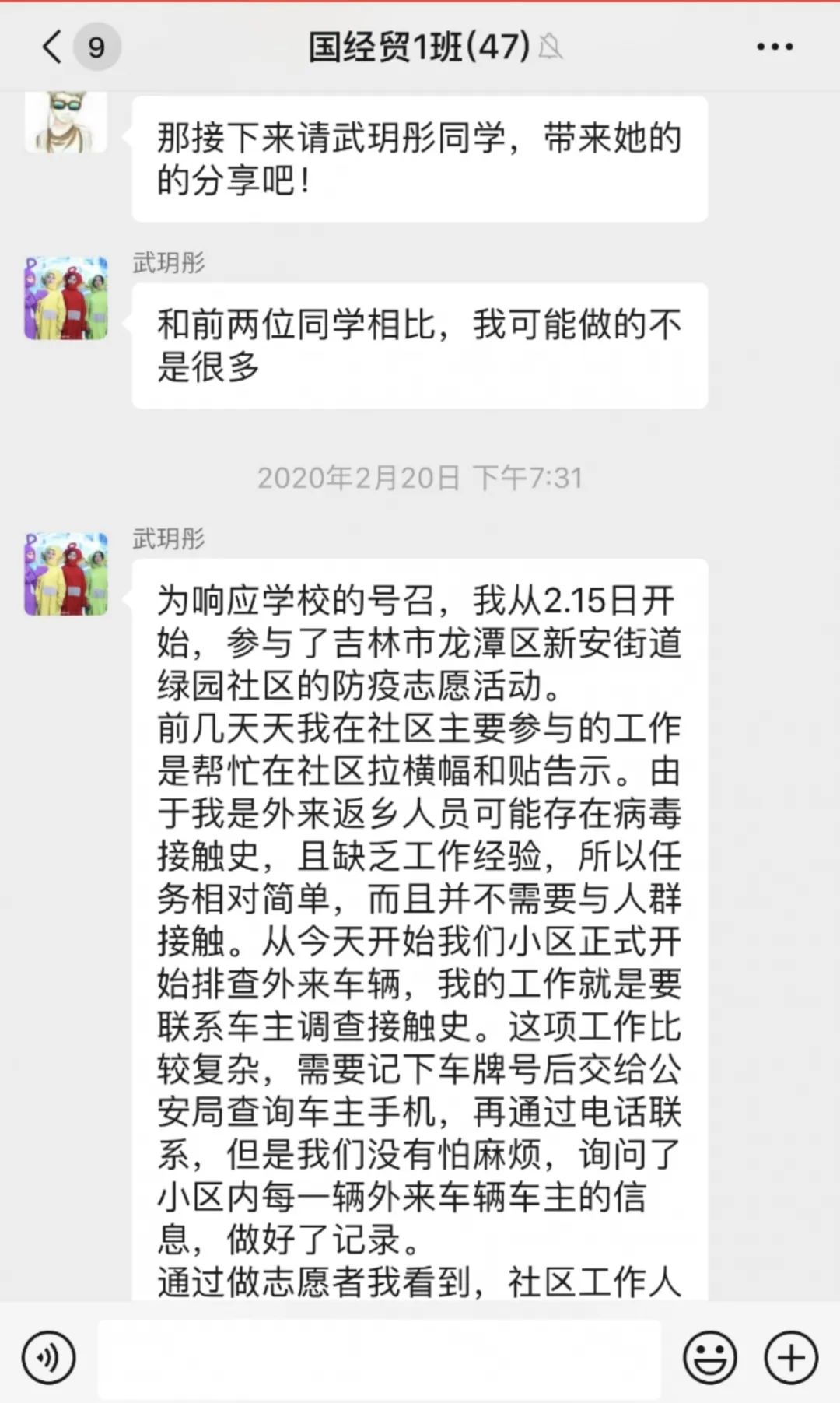Open the group chat options menu
The image size is (840, 1403).
[x=775, y=47]
